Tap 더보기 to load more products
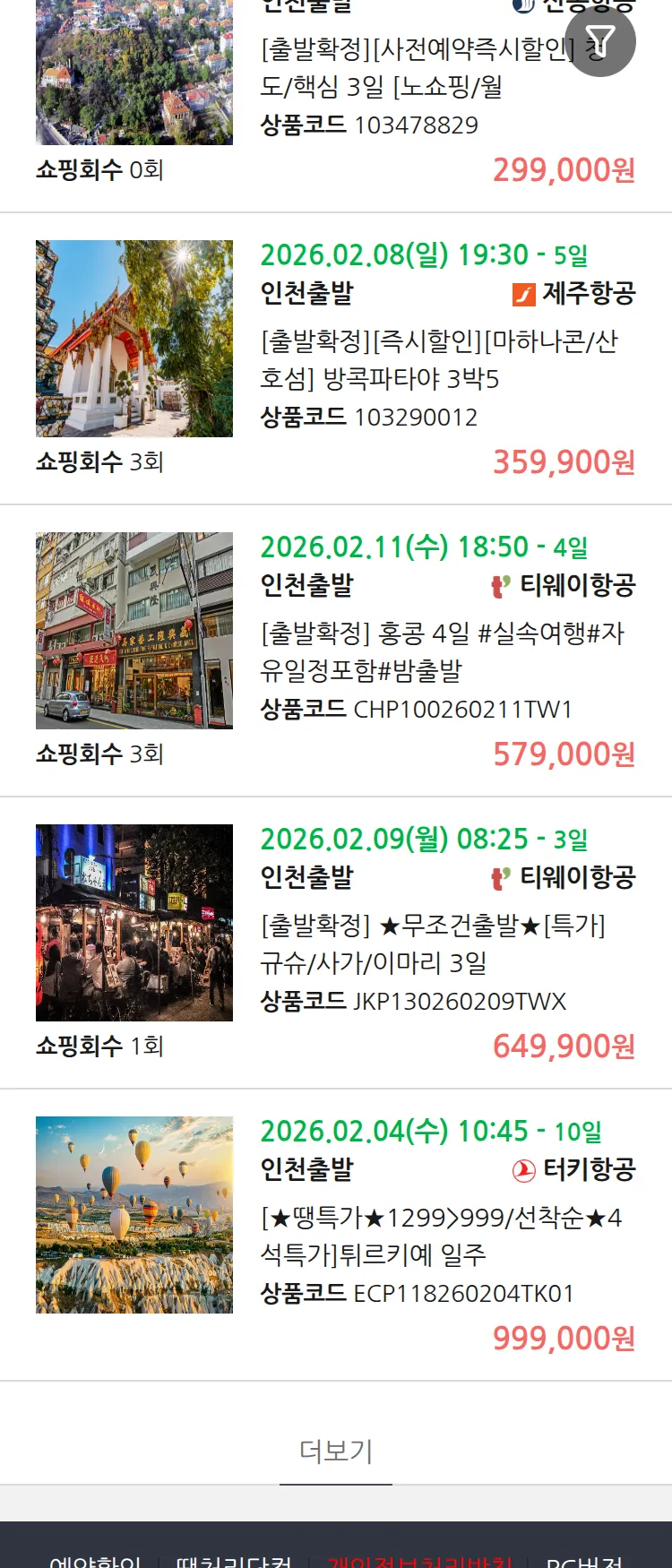672x1568 pixels. click(336, 1451)
